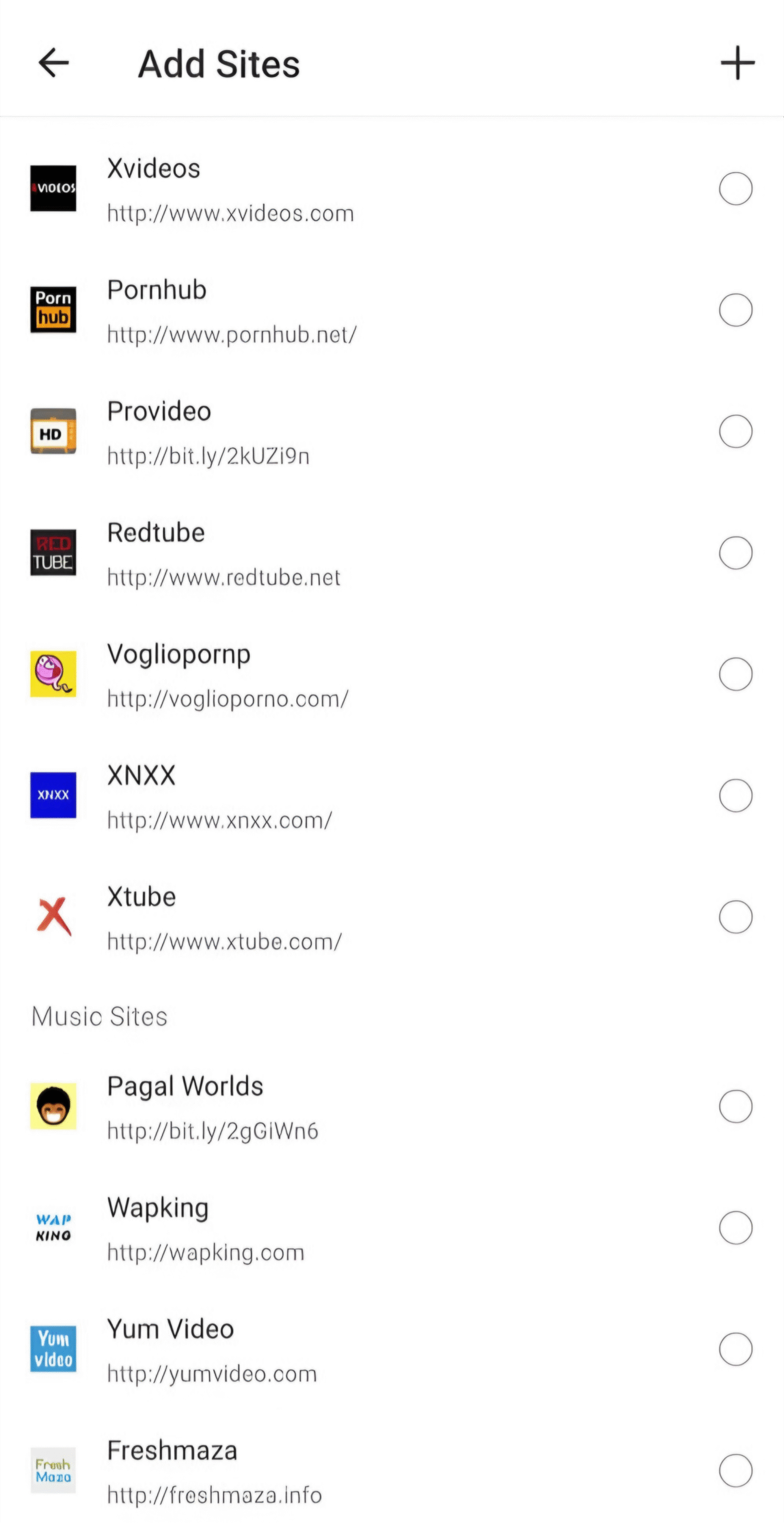
Task: Select the Redtube radio button
Action: [735, 553]
